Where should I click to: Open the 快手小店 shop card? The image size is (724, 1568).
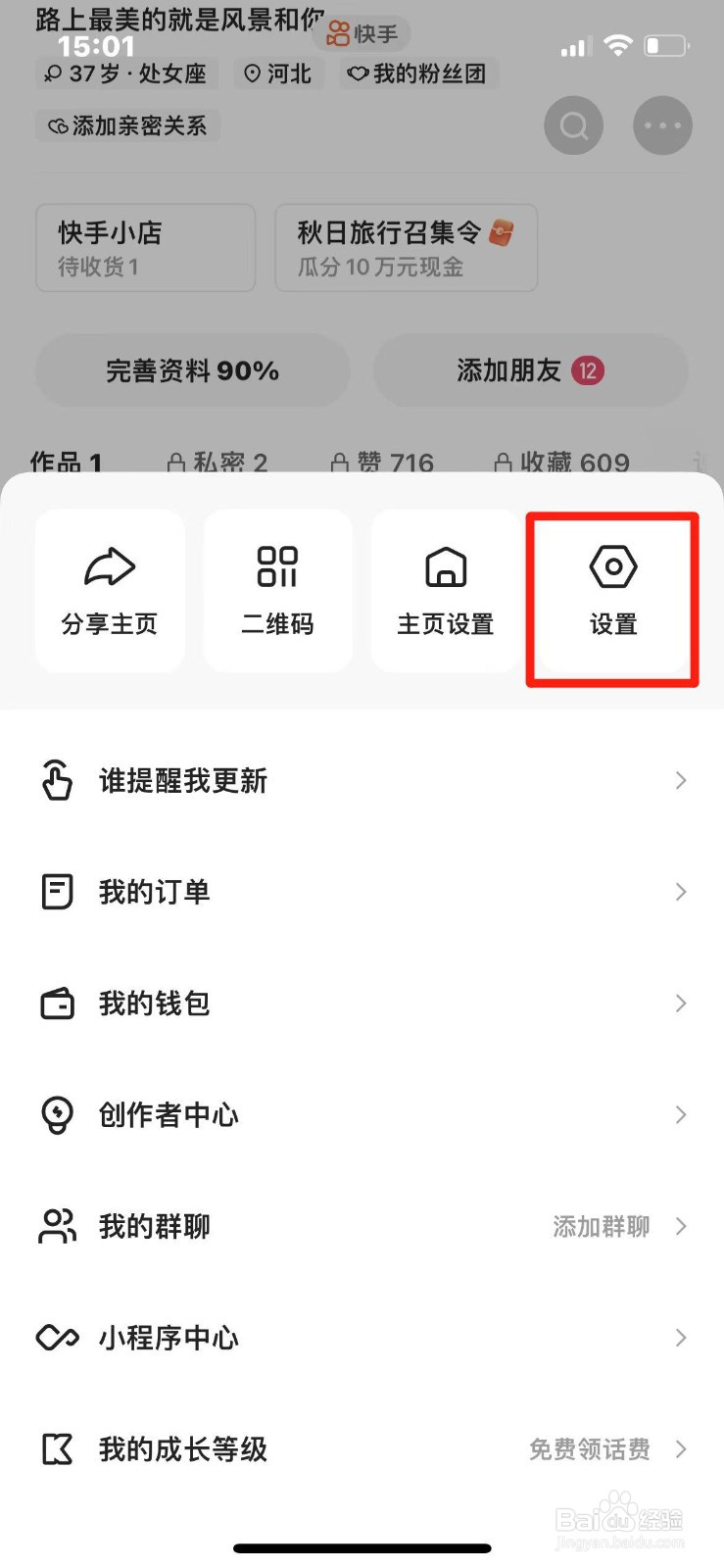[145, 248]
